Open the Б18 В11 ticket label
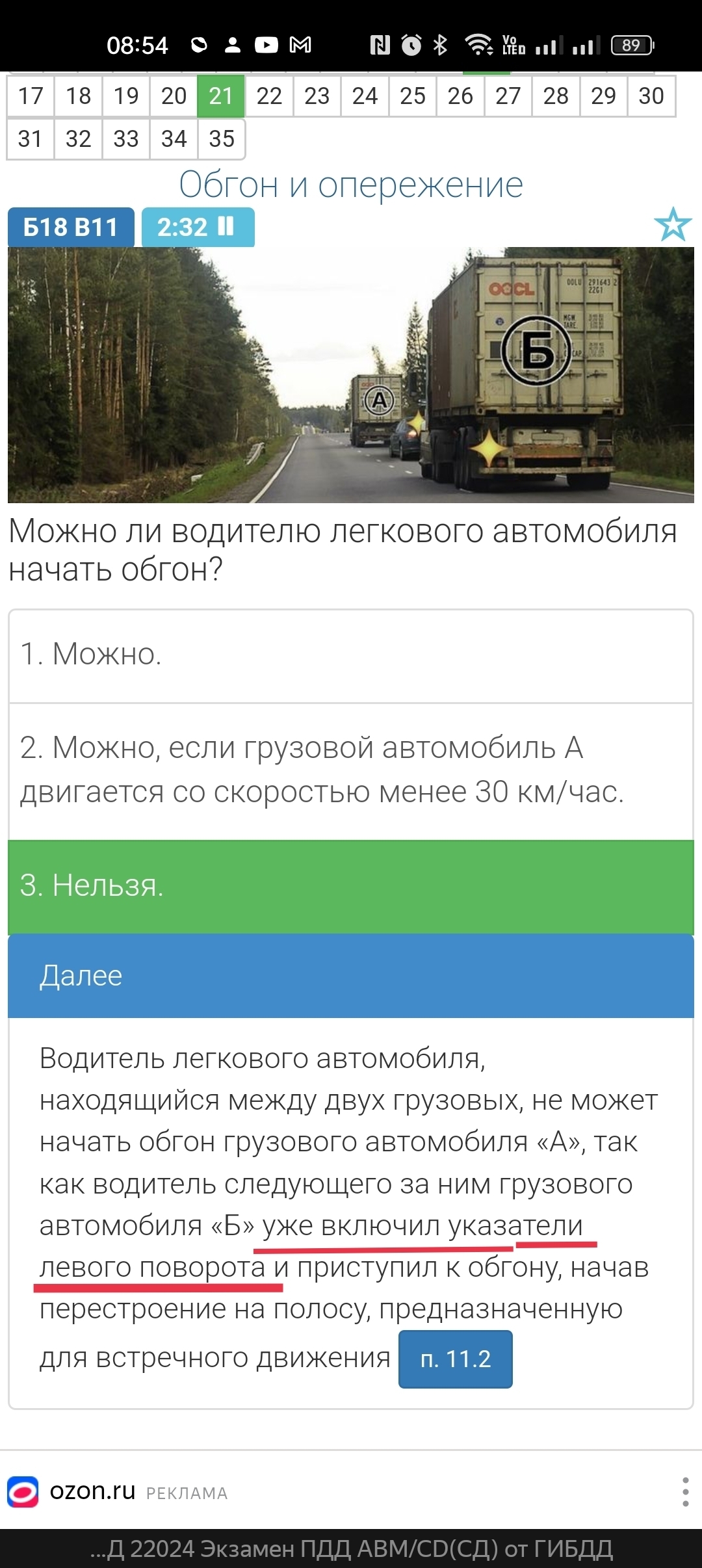702x1568 pixels. tap(71, 227)
